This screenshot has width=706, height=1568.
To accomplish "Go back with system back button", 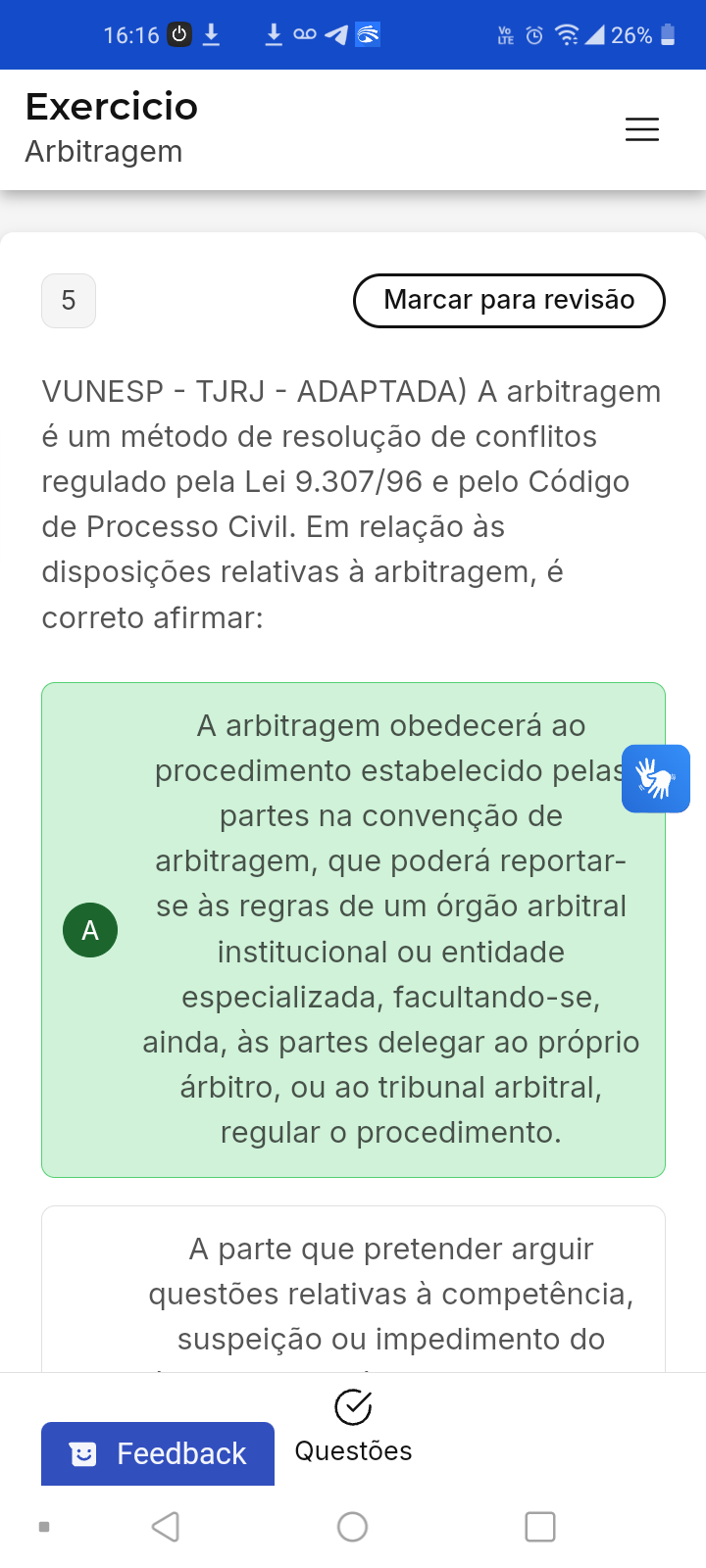I will pyautogui.click(x=166, y=1526).
